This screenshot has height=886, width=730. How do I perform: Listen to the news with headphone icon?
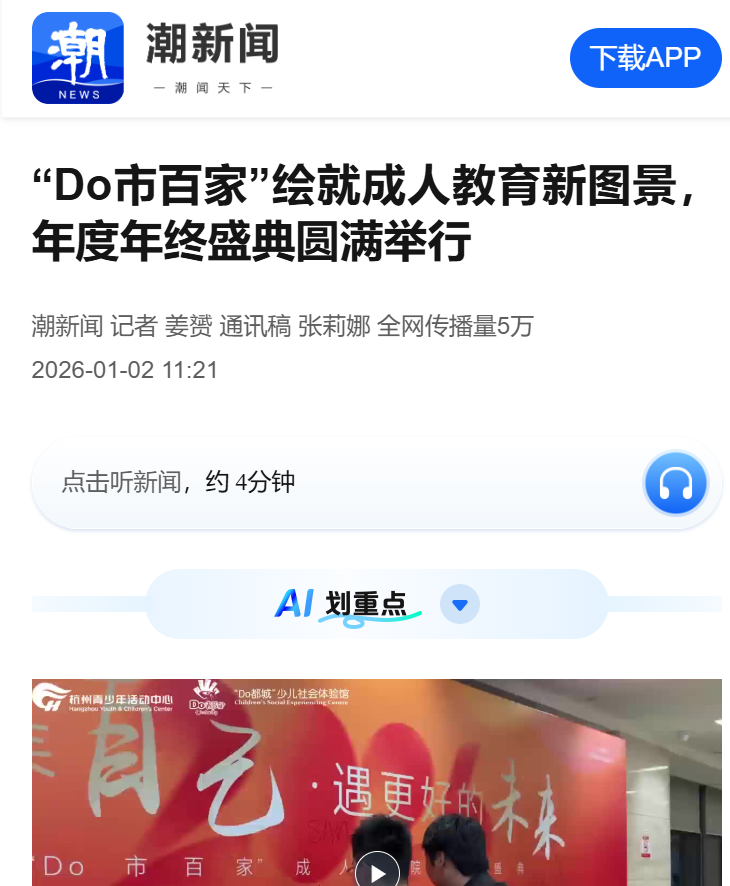(676, 483)
